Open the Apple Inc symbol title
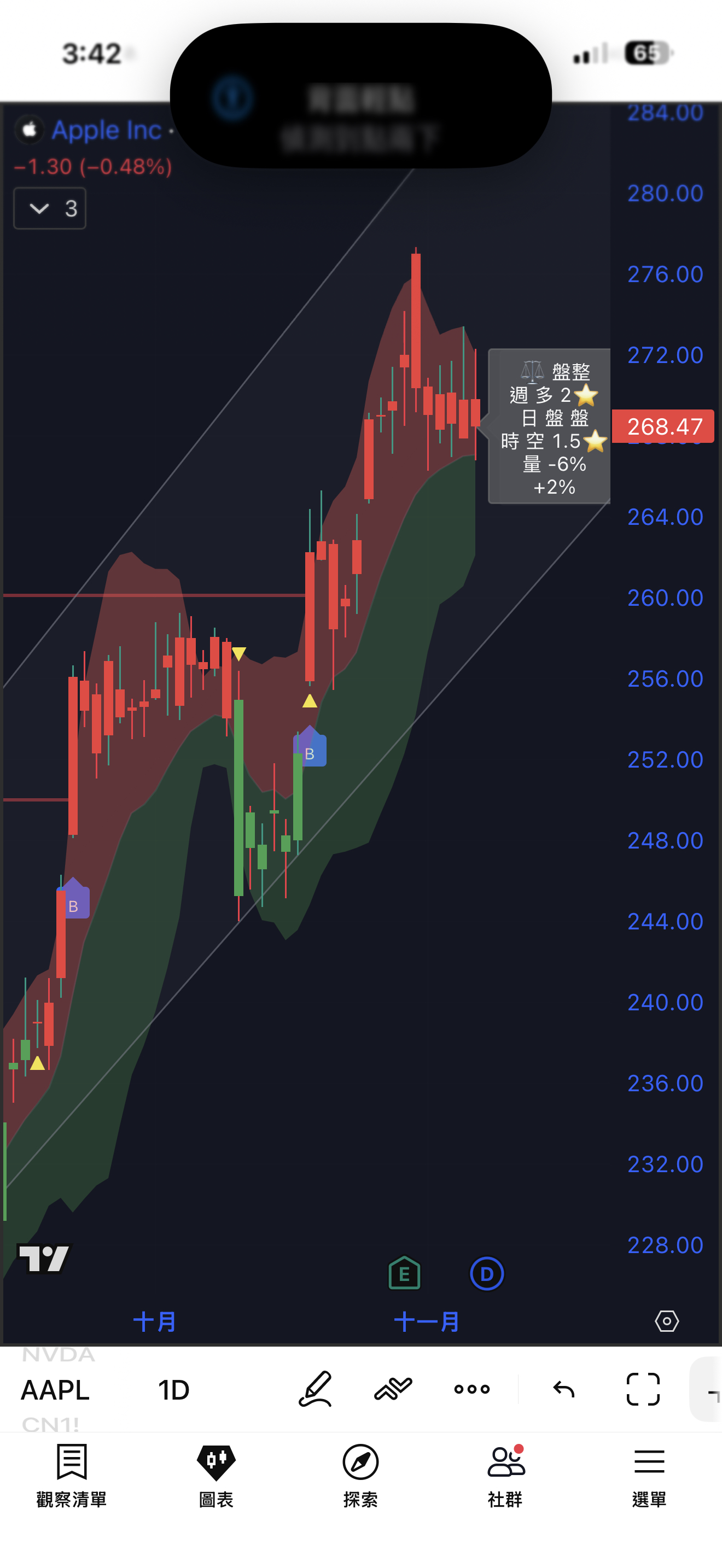This screenshot has width=722, height=1568. [106, 130]
